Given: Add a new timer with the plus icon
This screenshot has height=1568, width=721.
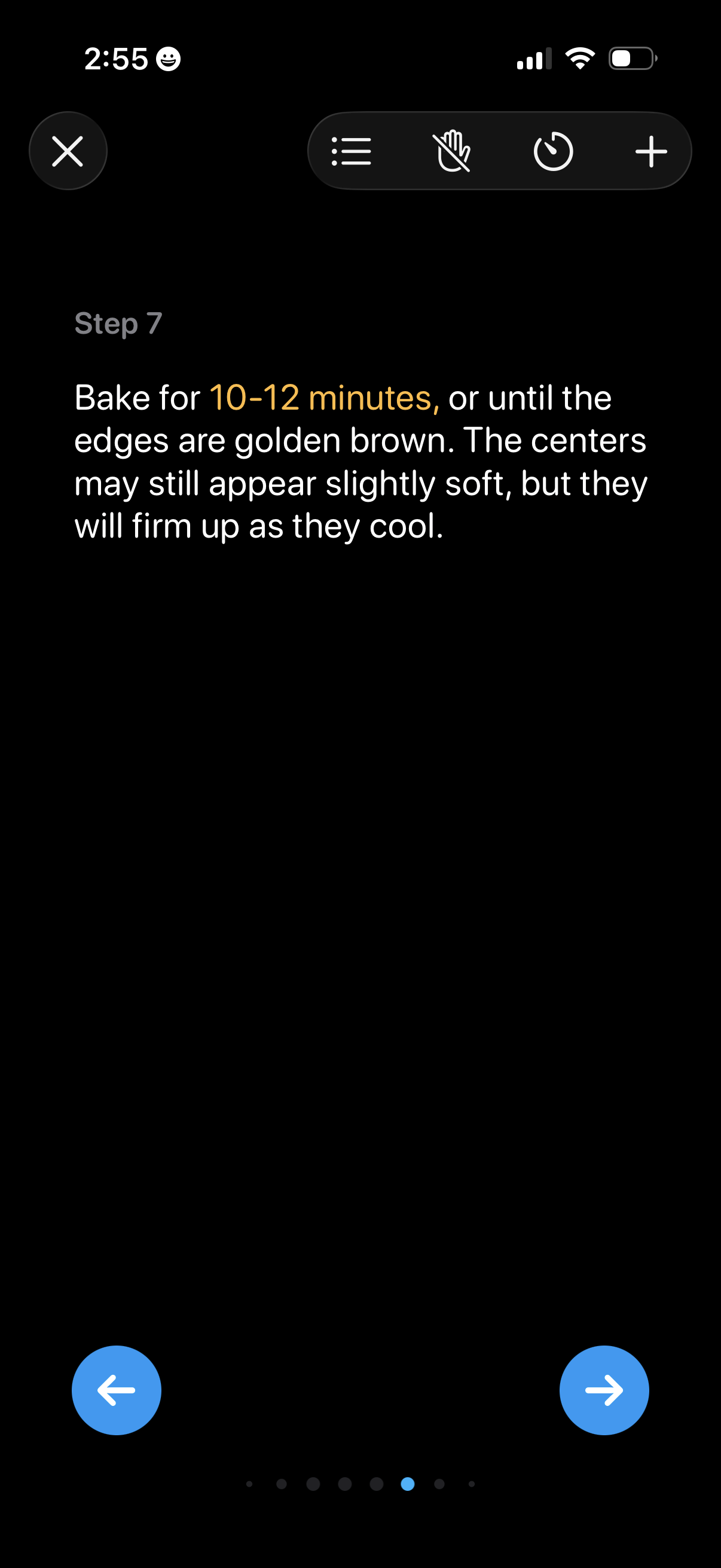Looking at the screenshot, I should coord(651,151).
